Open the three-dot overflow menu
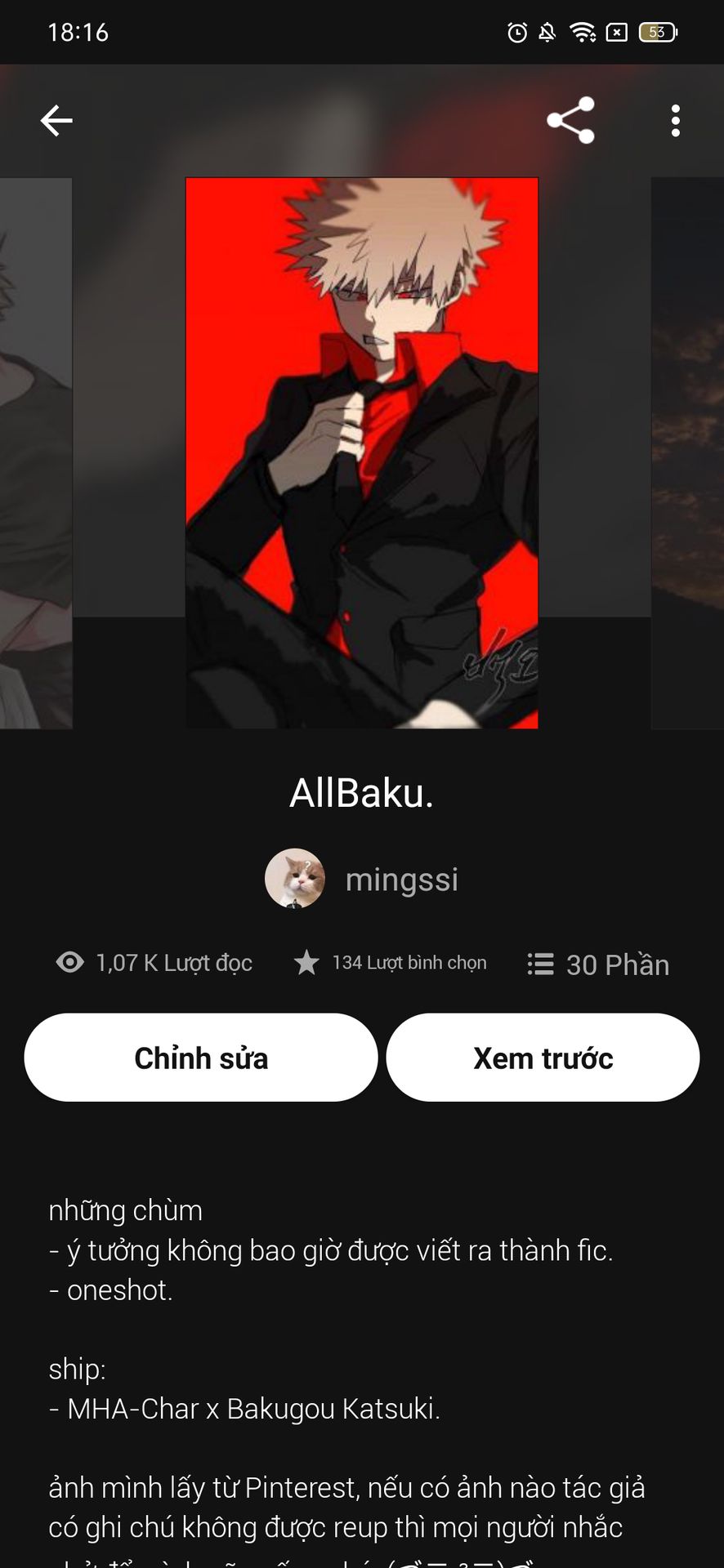The height and width of the screenshot is (1568, 724). coord(675,121)
